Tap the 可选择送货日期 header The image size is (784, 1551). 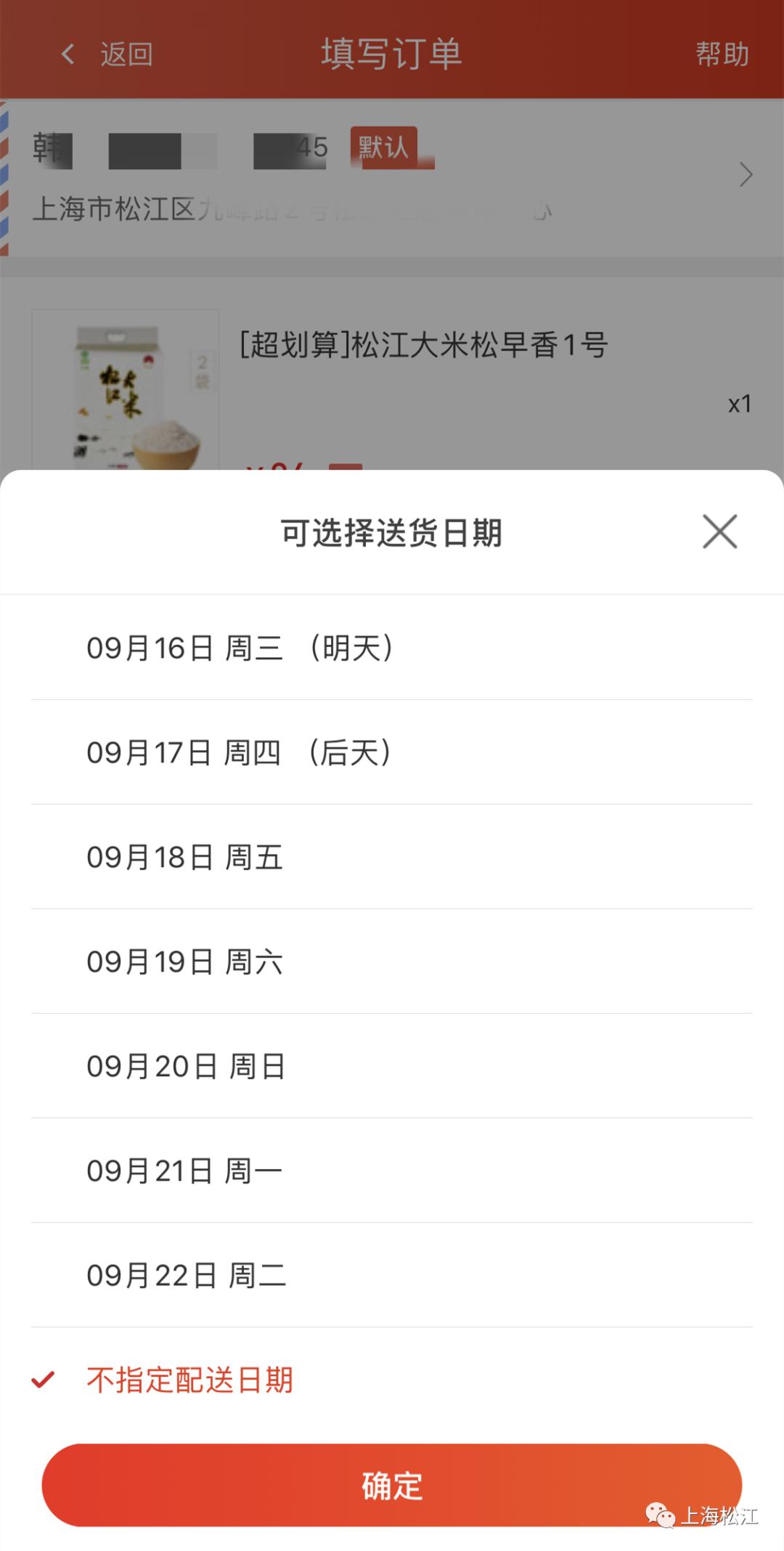pos(392,531)
